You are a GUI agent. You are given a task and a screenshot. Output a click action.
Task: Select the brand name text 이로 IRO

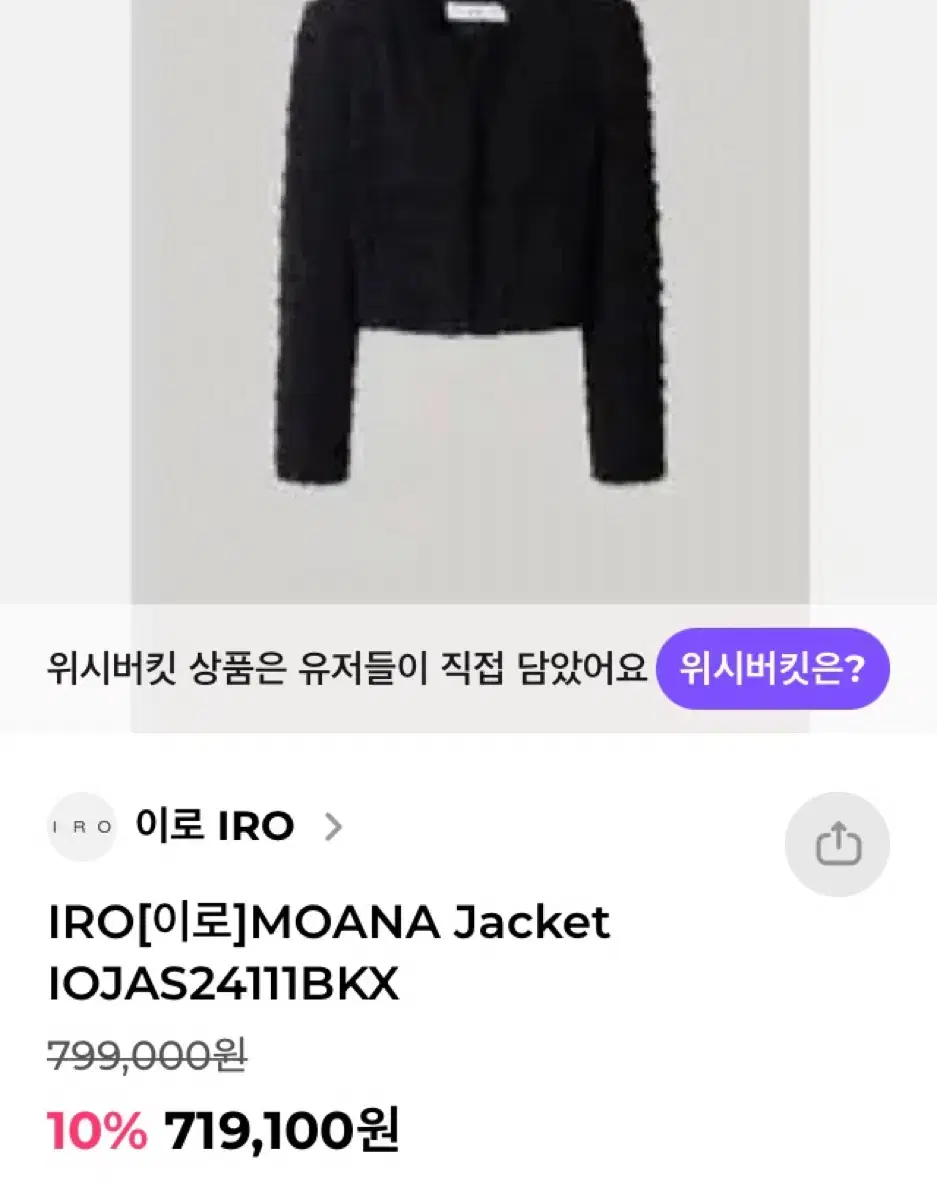point(213,826)
